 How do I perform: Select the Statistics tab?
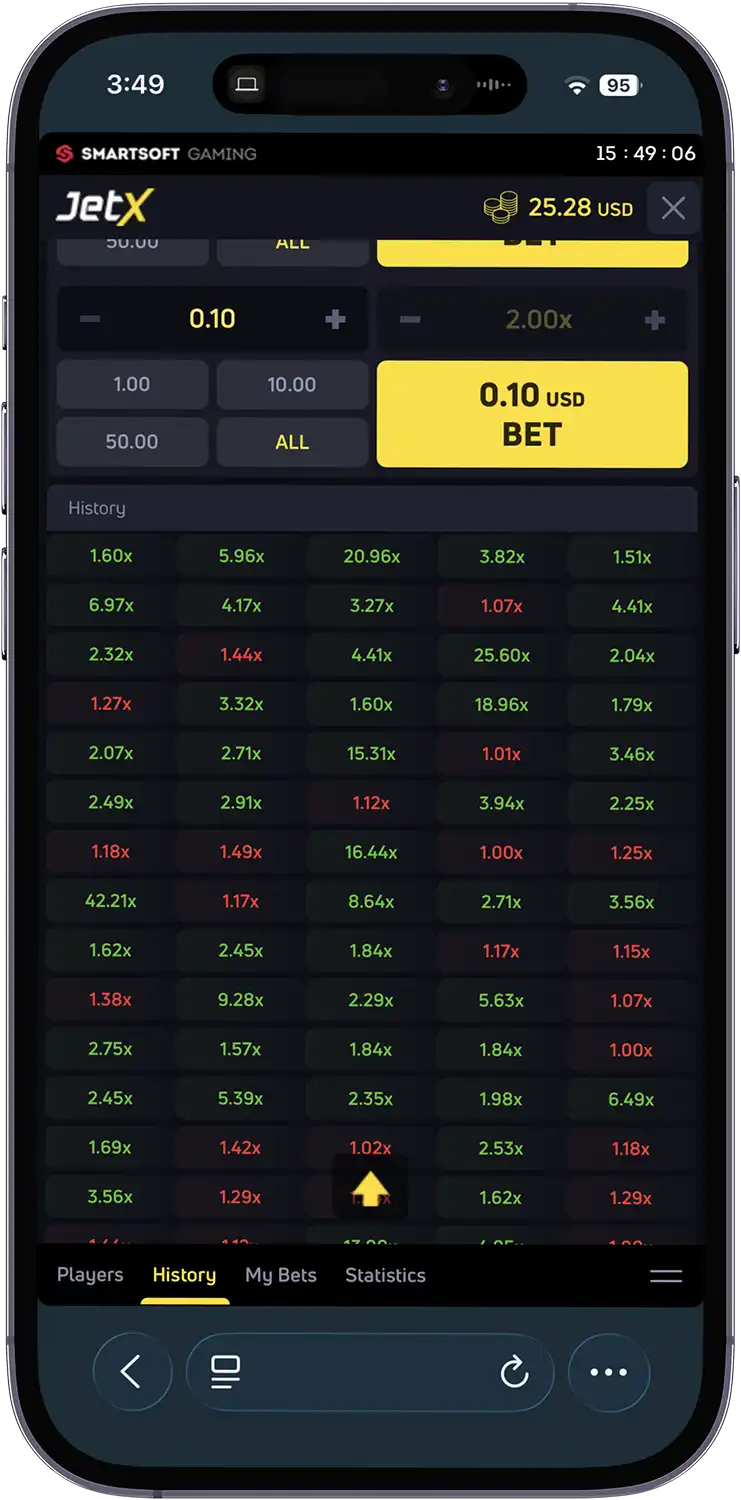pyautogui.click(x=384, y=1275)
